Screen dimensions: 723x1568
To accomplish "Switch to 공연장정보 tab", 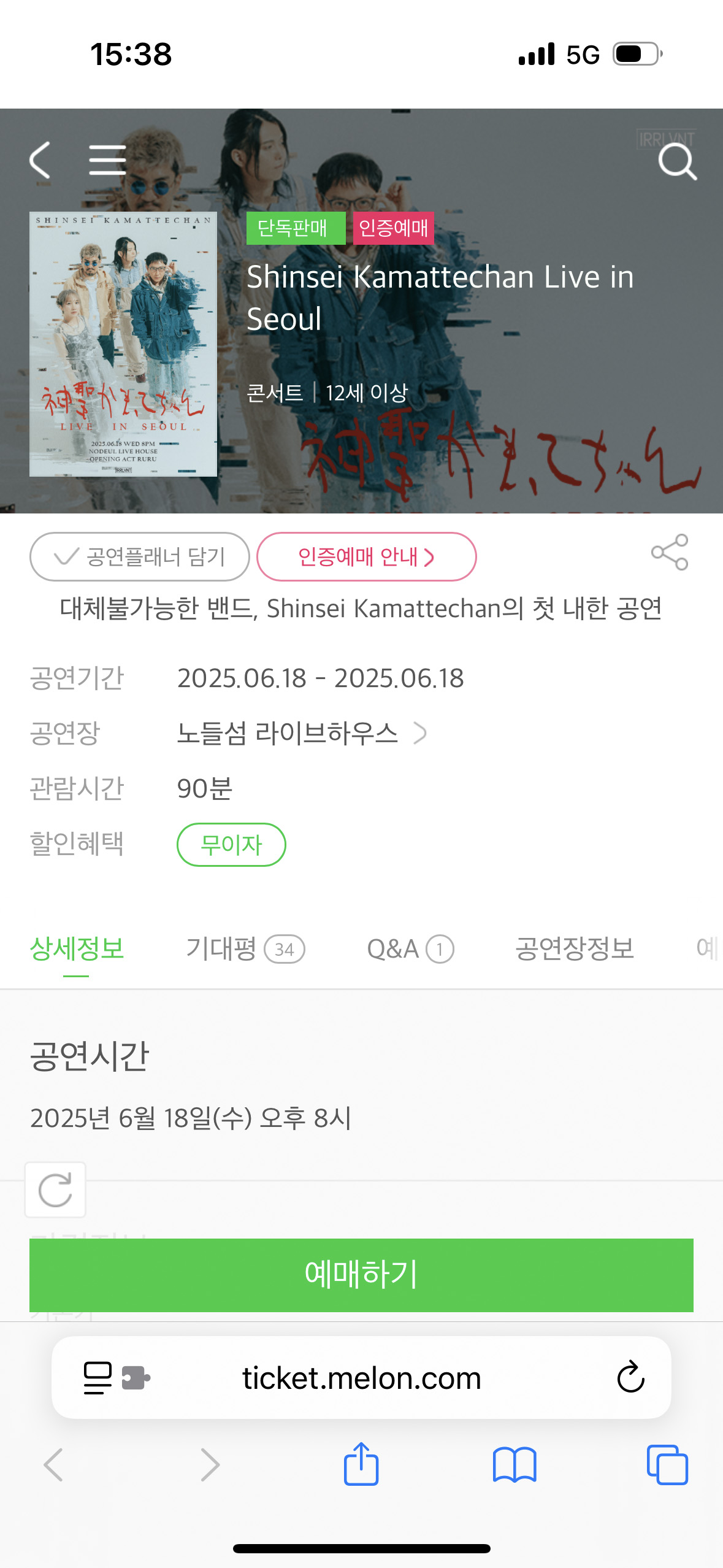I will [574, 949].
